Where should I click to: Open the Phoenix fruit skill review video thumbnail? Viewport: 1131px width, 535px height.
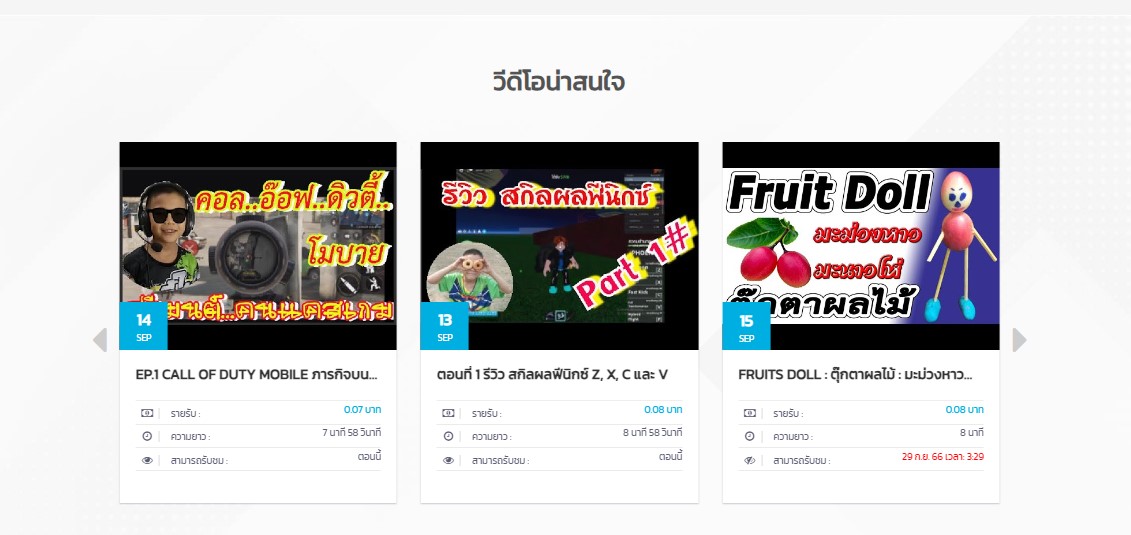(x=559, y=245)
